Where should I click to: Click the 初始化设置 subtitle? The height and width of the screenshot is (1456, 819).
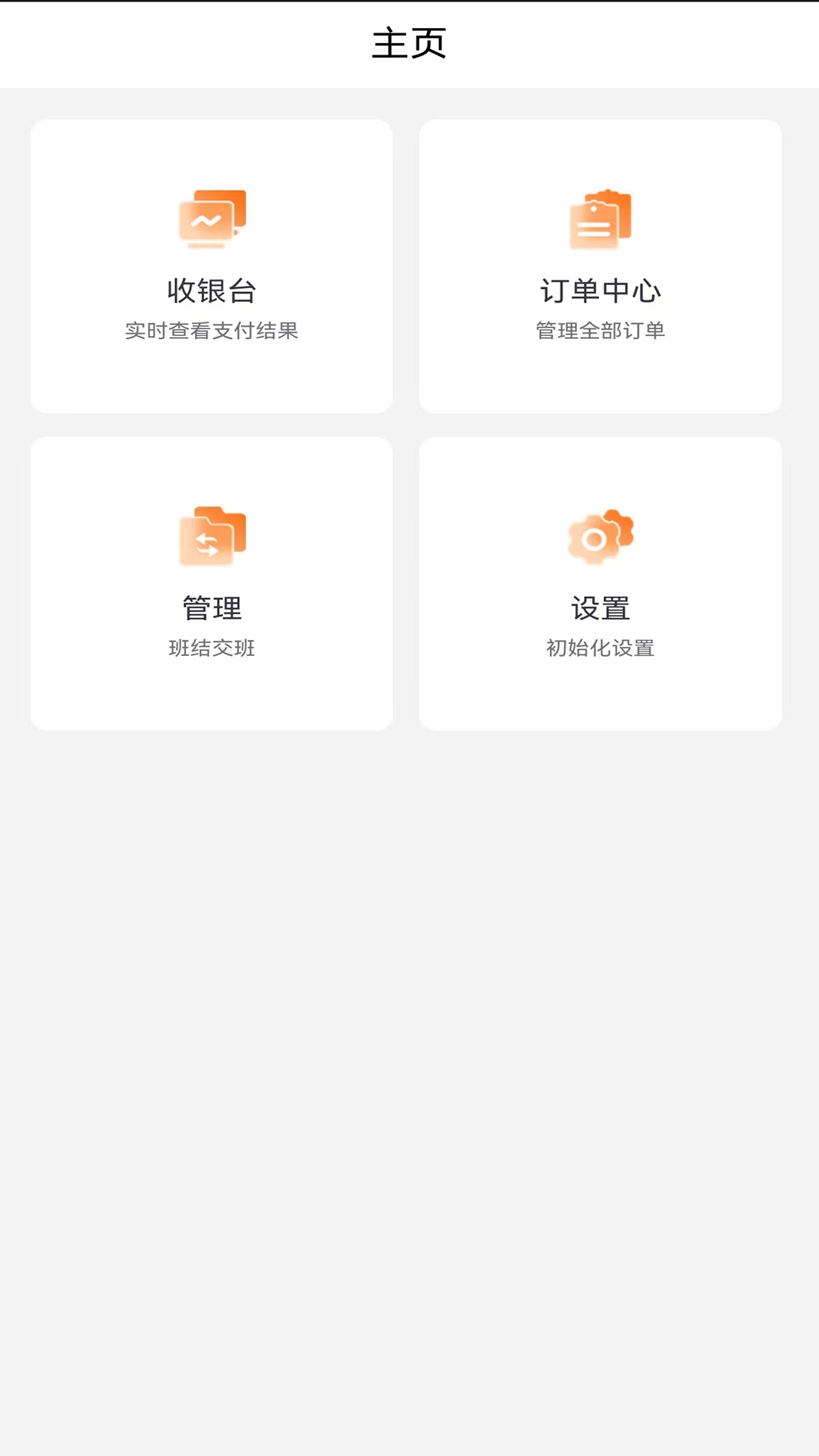pos(598,648)
